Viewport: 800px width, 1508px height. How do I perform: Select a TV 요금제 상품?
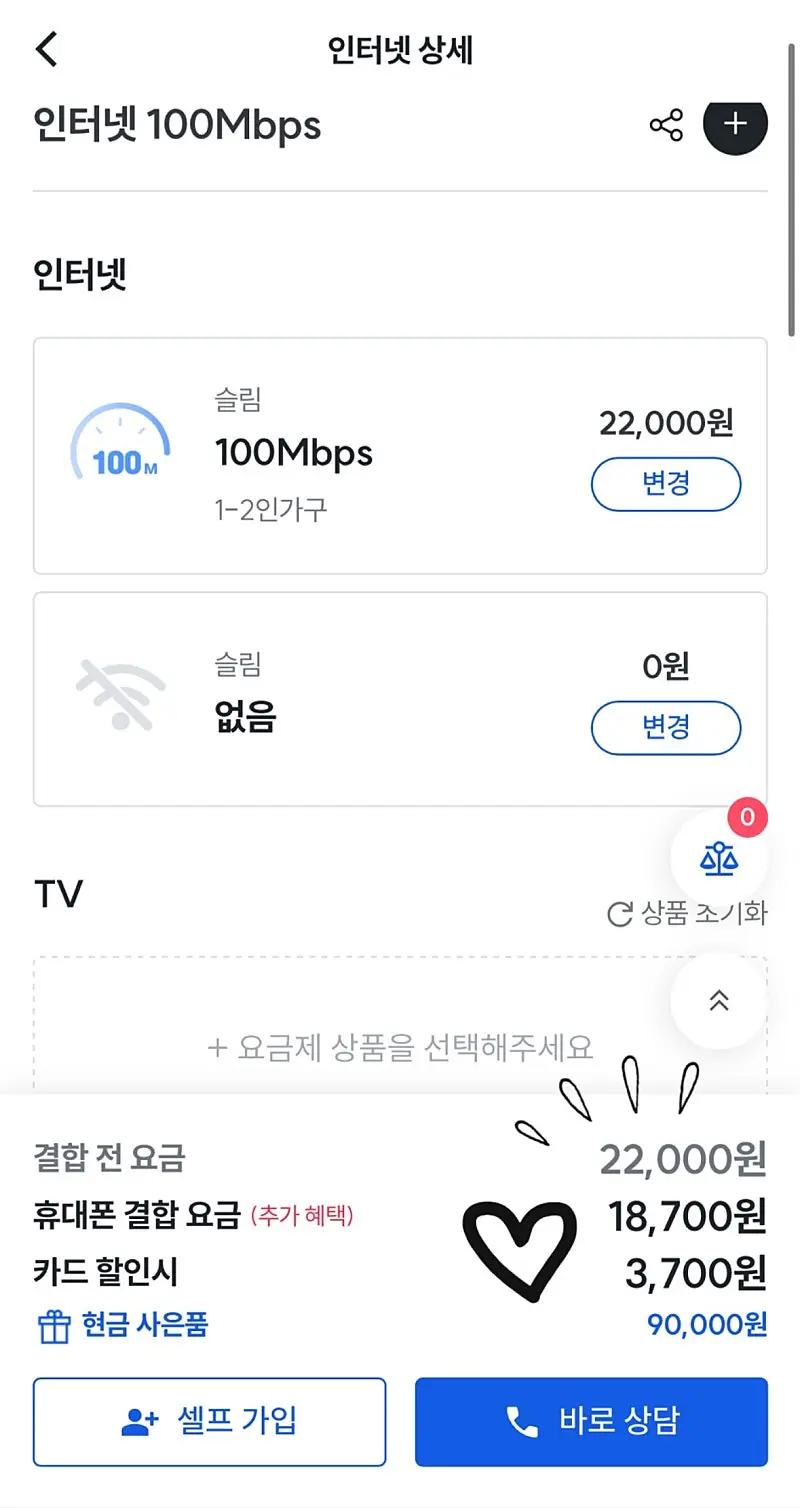400,1047
